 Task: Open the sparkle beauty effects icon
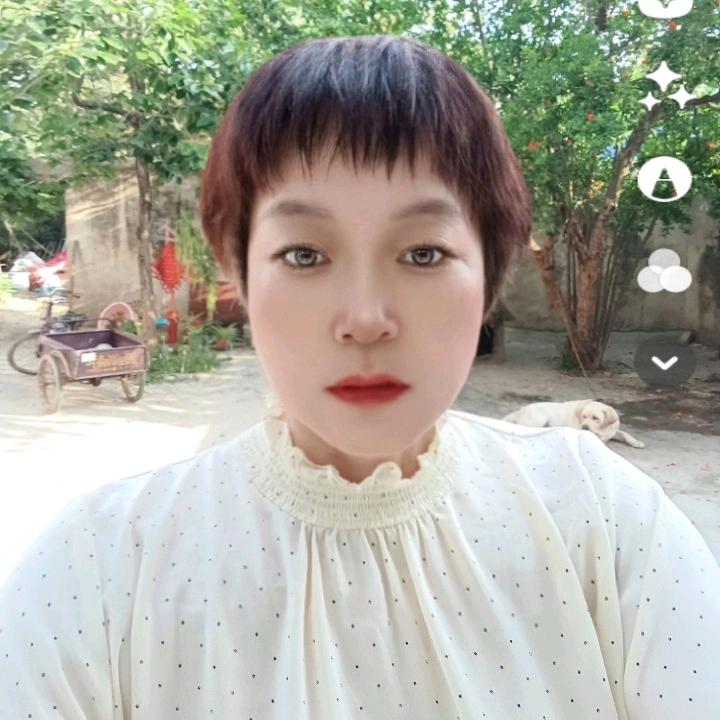pos(665,86)
